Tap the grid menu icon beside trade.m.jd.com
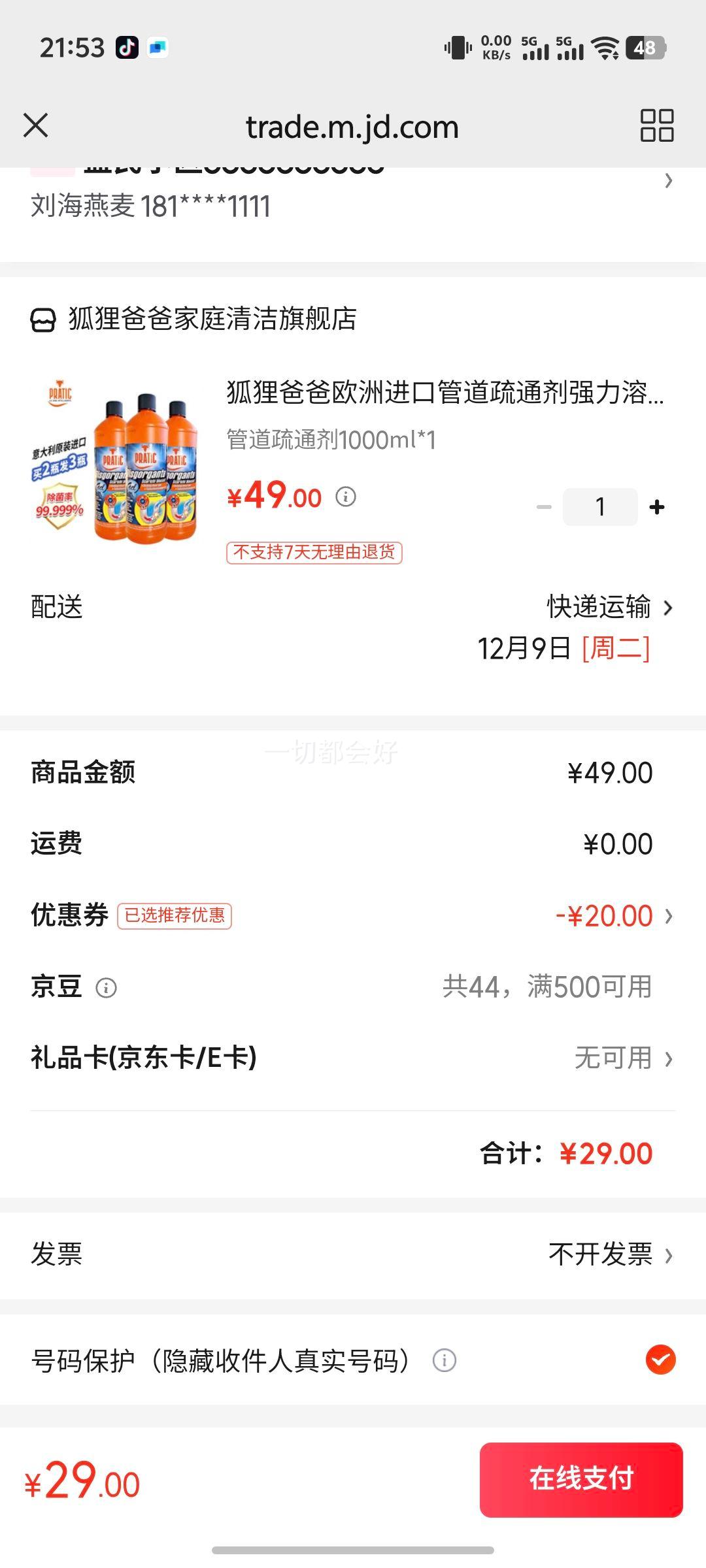Screen dimensions: 706x1568 tap(658, 126)
